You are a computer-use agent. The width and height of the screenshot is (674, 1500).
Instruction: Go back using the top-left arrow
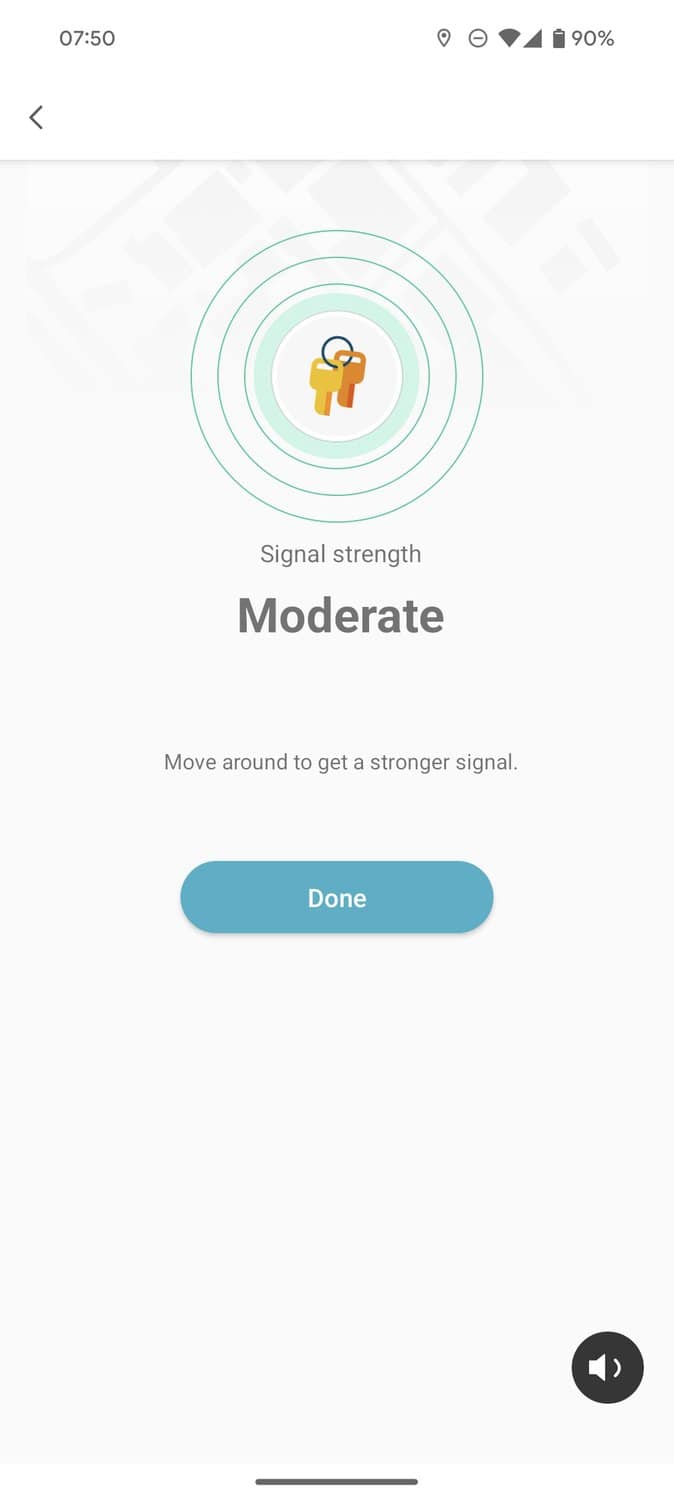(36, 117)
